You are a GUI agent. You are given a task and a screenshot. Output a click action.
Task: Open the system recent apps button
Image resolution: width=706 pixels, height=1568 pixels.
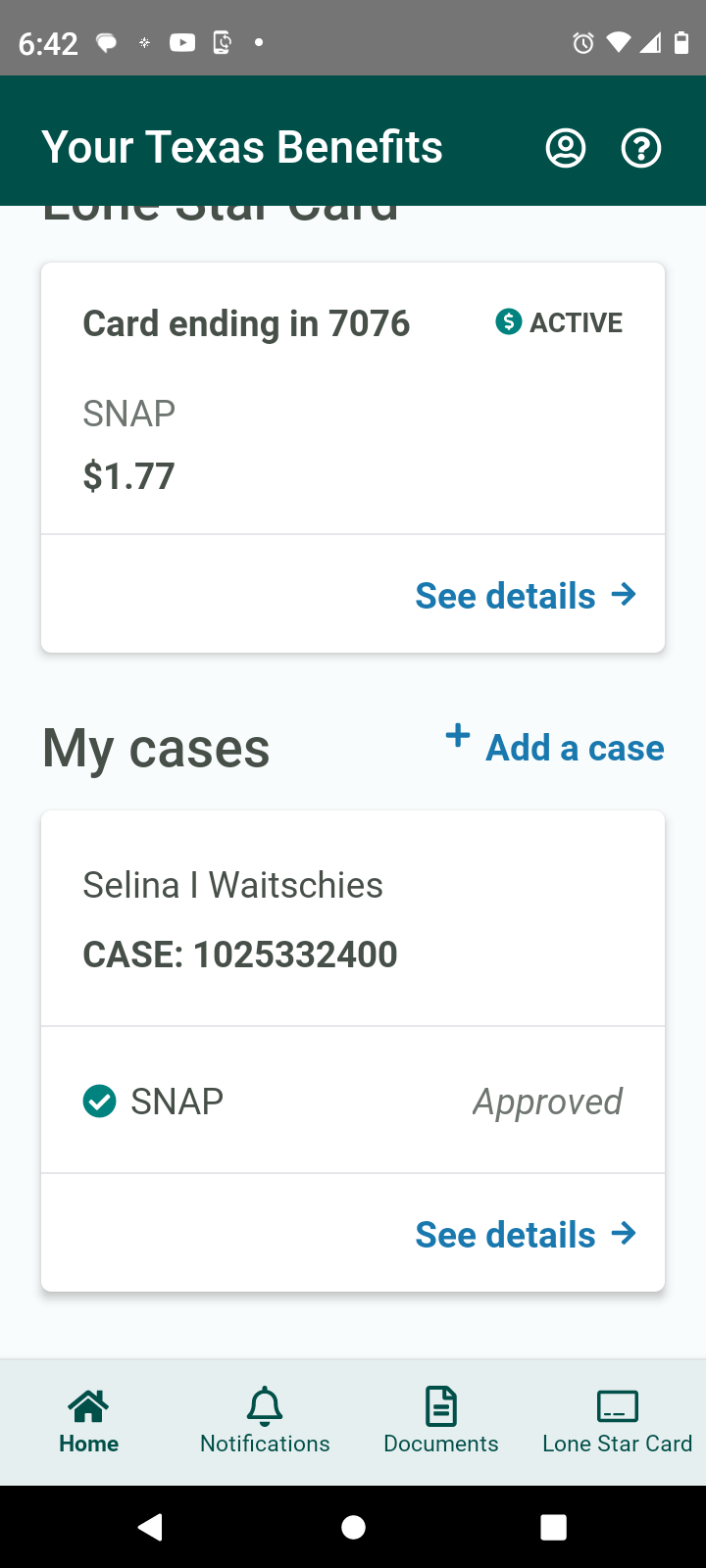point(554,1527)
